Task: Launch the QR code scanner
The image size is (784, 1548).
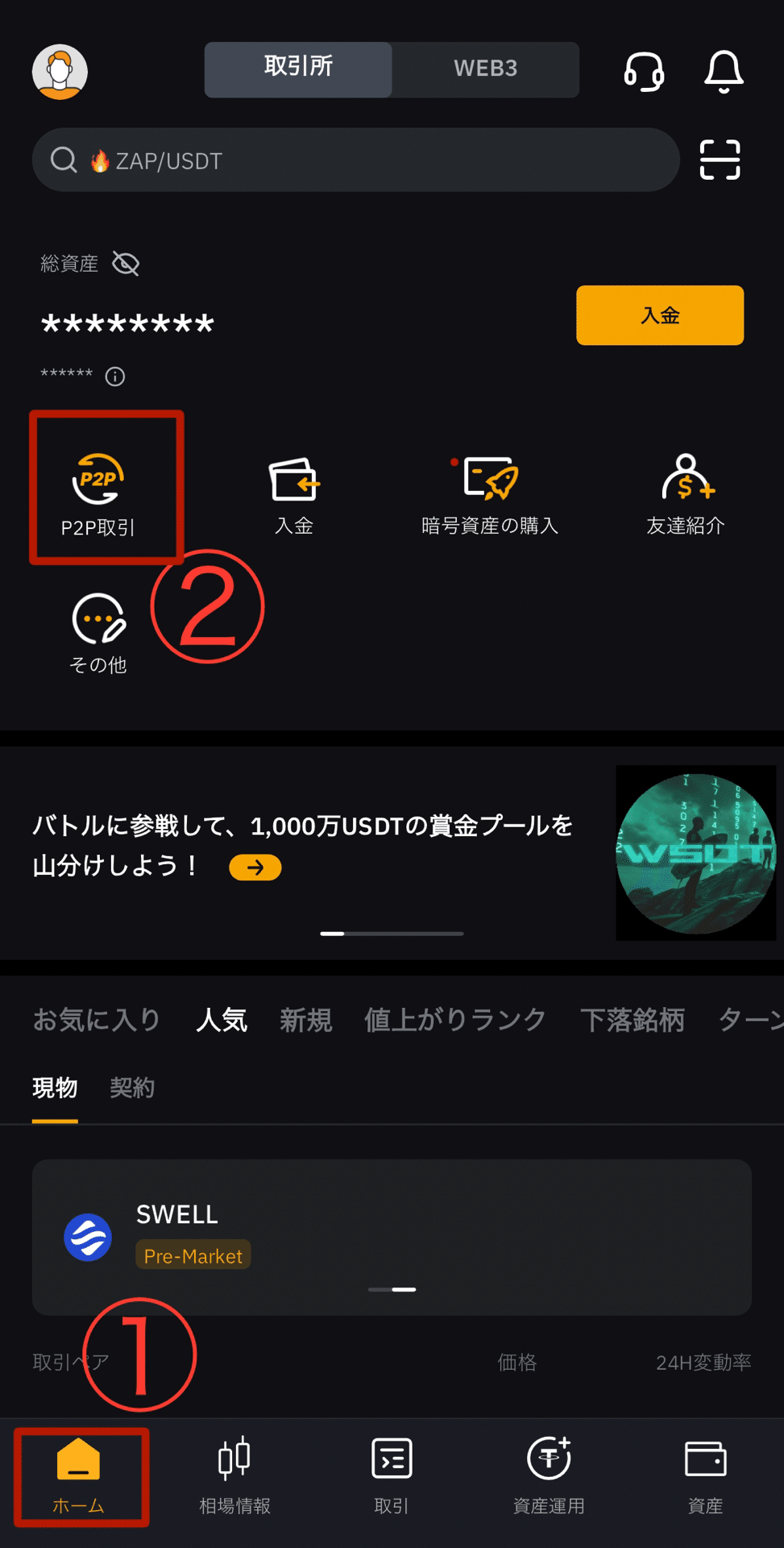Action: point(720,160)
